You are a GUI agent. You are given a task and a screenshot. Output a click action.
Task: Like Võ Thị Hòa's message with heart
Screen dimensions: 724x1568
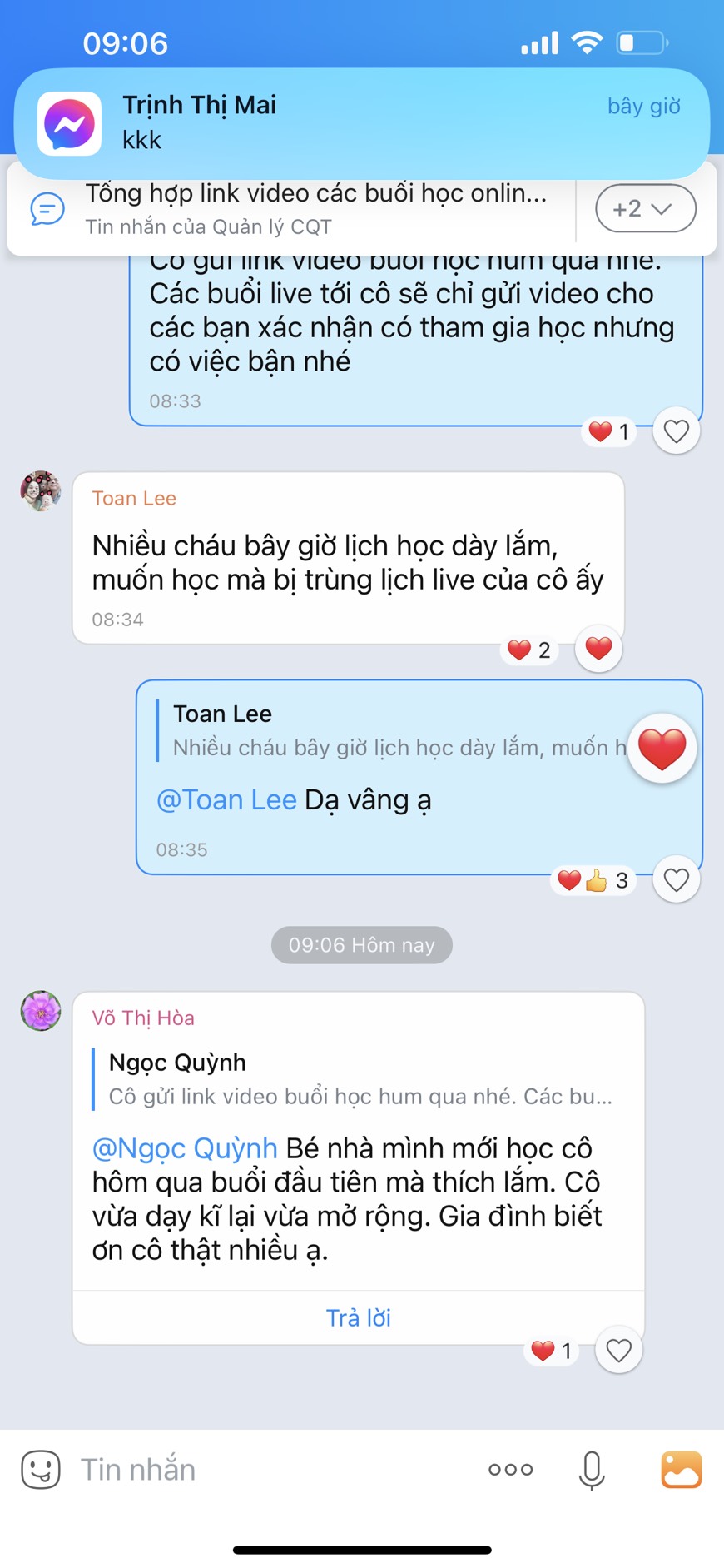[618, 1350]
